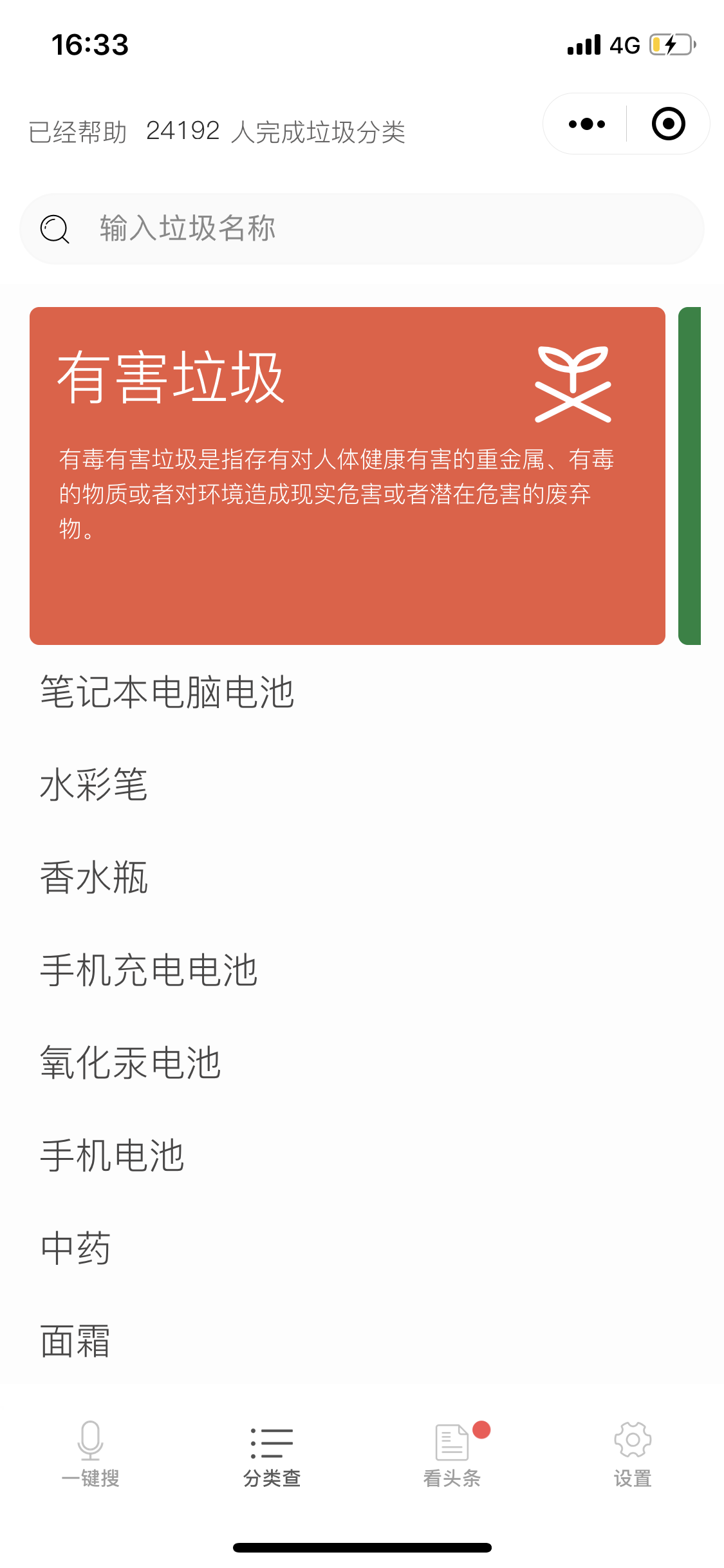View details for 手机充电电池
724x1568 pixels.
362,971
